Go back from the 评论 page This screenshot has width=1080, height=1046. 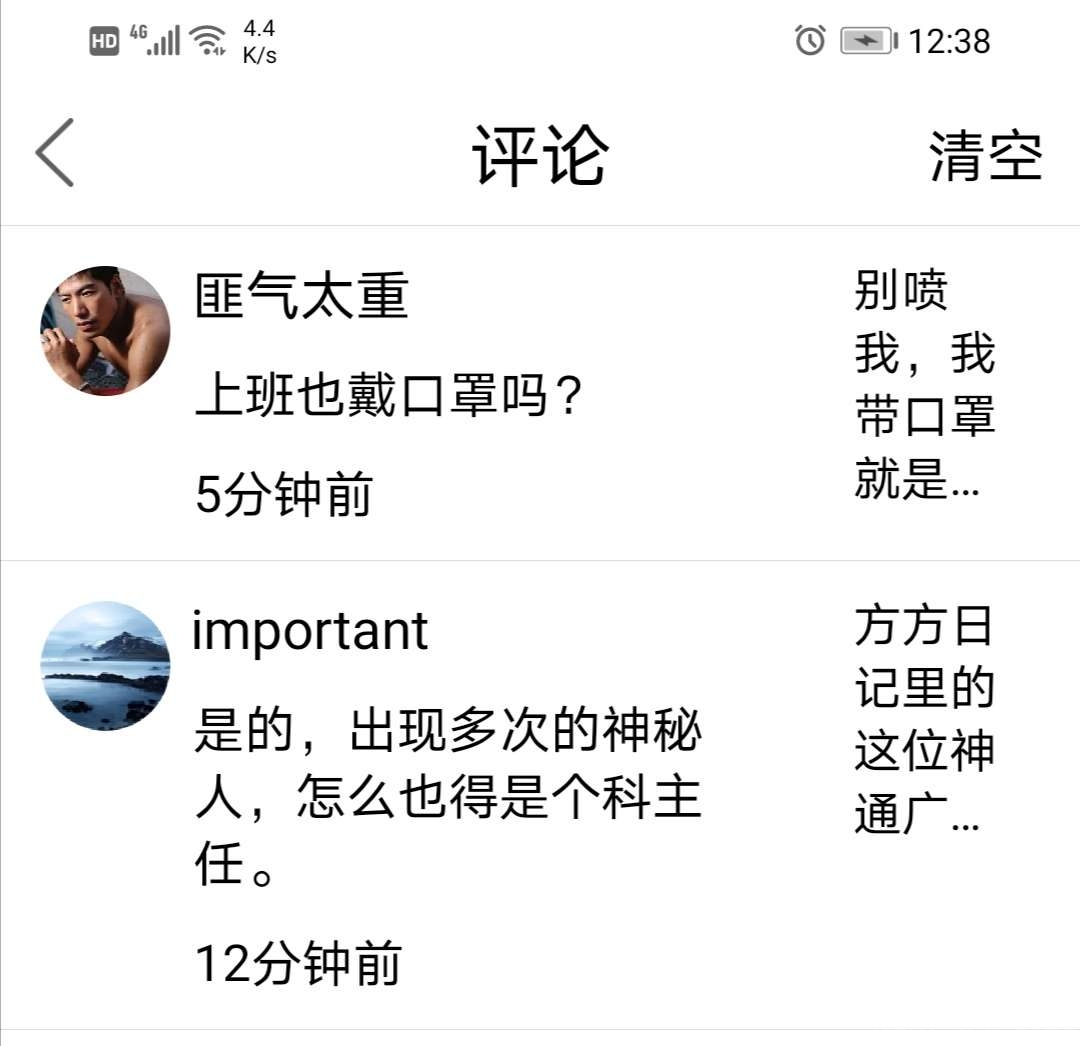pyautogui.click(x=55, y=153)
